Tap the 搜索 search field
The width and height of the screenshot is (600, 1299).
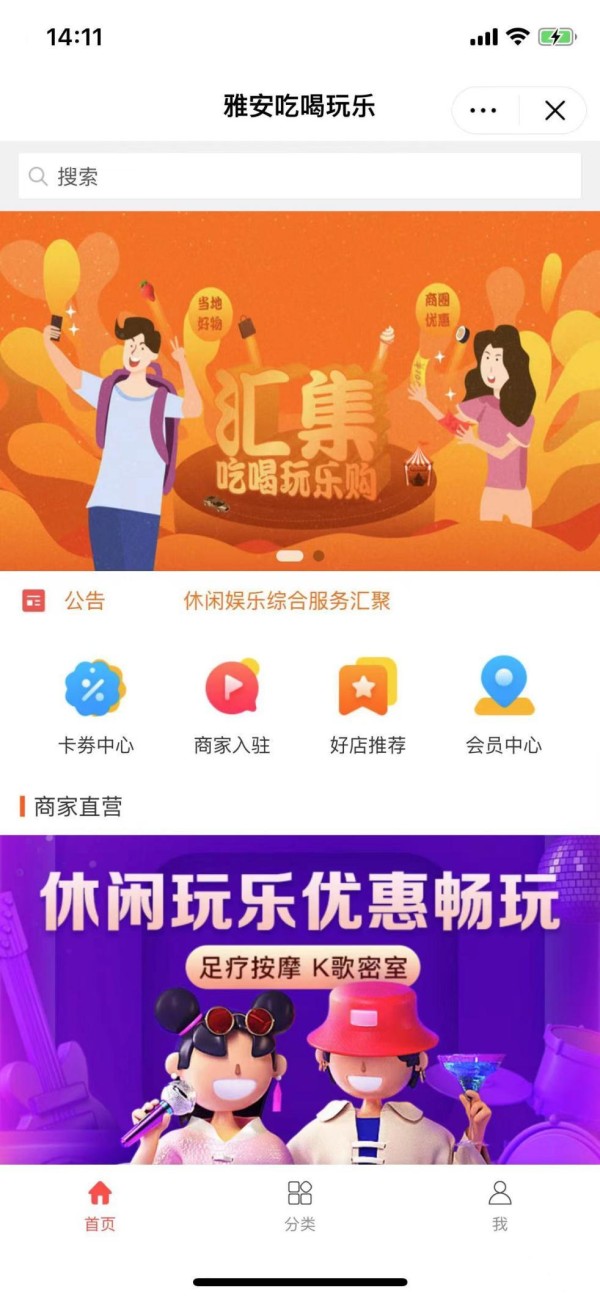[x=300, y=177]
